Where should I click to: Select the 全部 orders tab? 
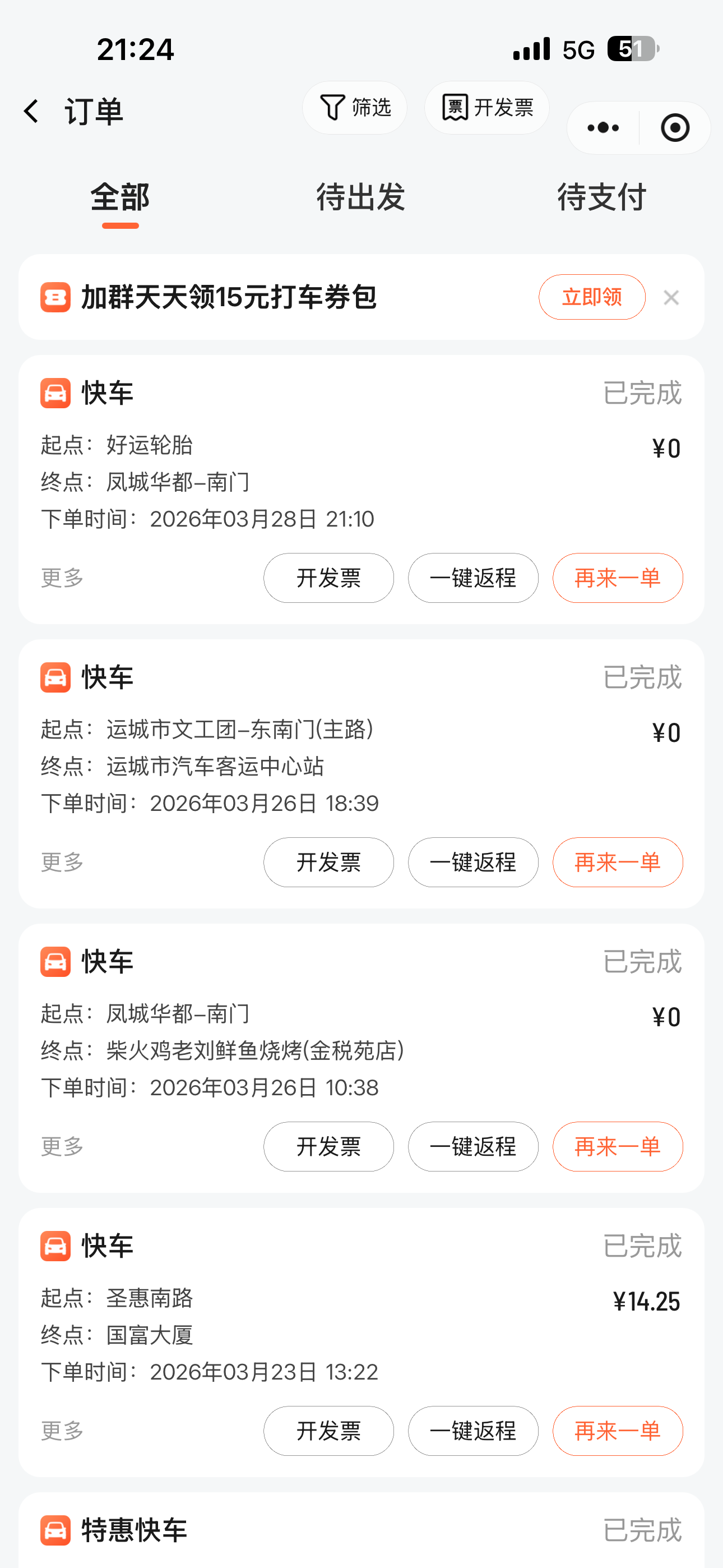point(121,197)
